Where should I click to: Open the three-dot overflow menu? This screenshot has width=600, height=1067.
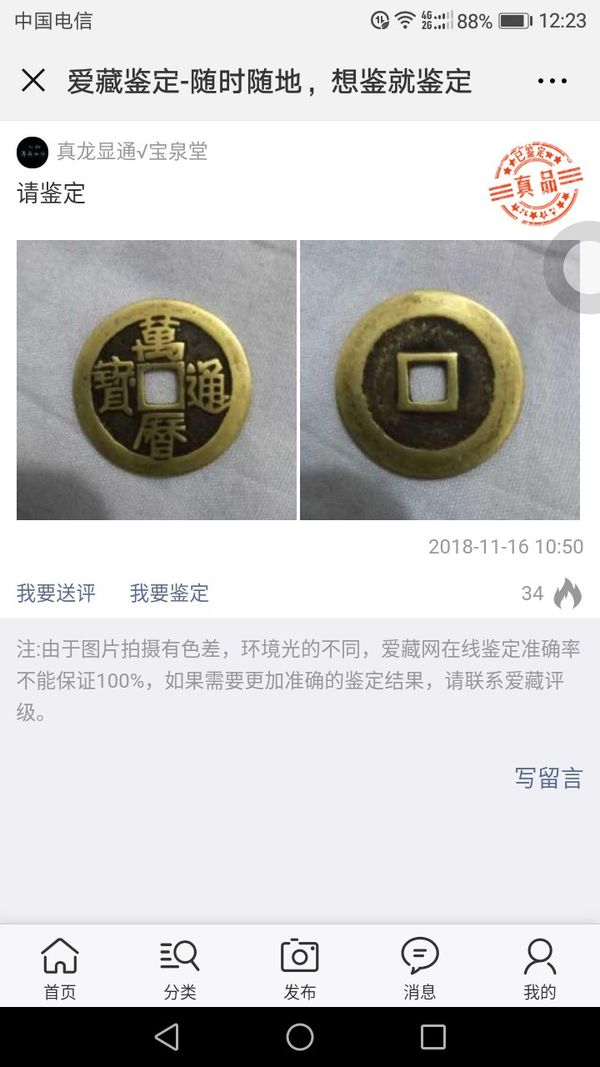pos(552,81)
